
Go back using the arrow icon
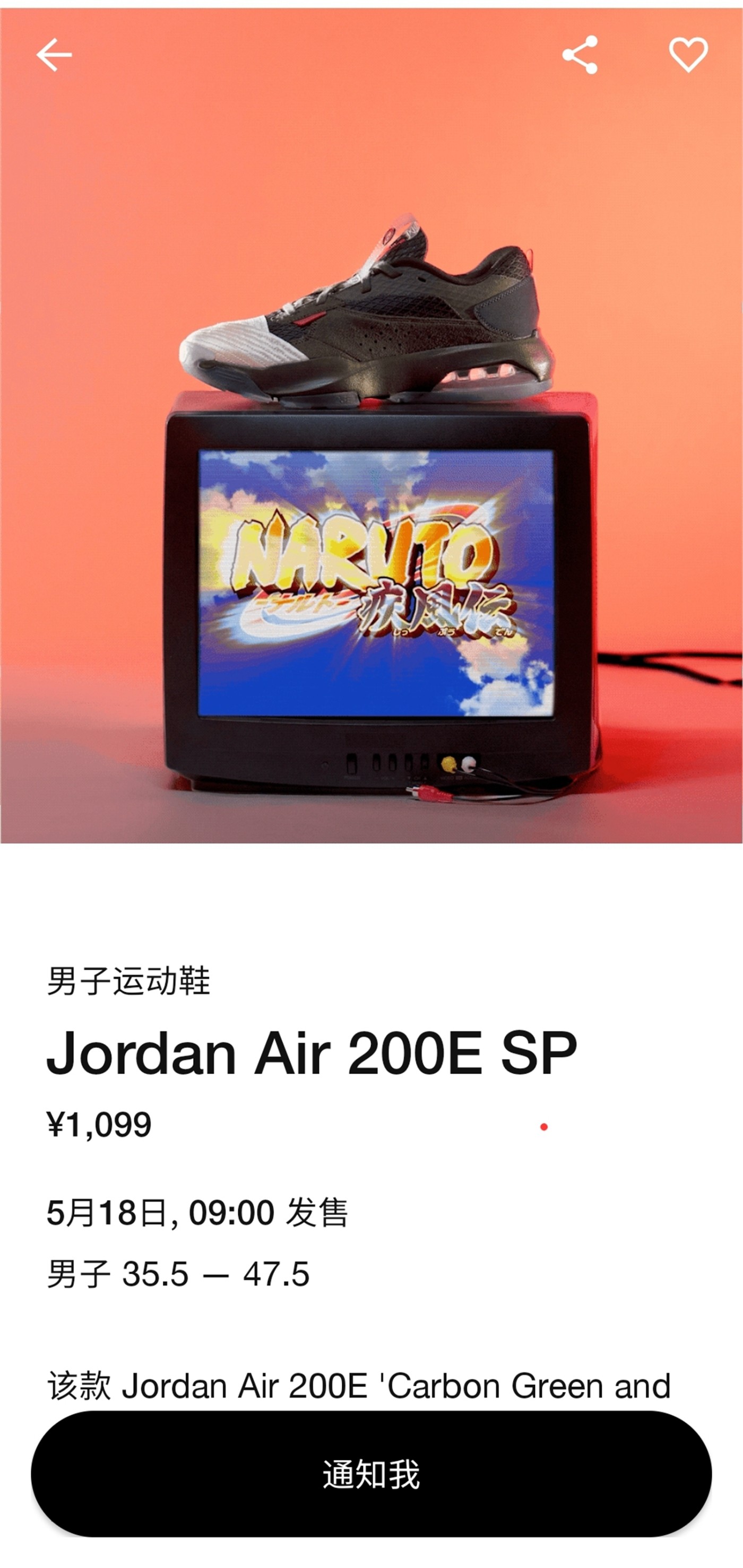point(54,55)
